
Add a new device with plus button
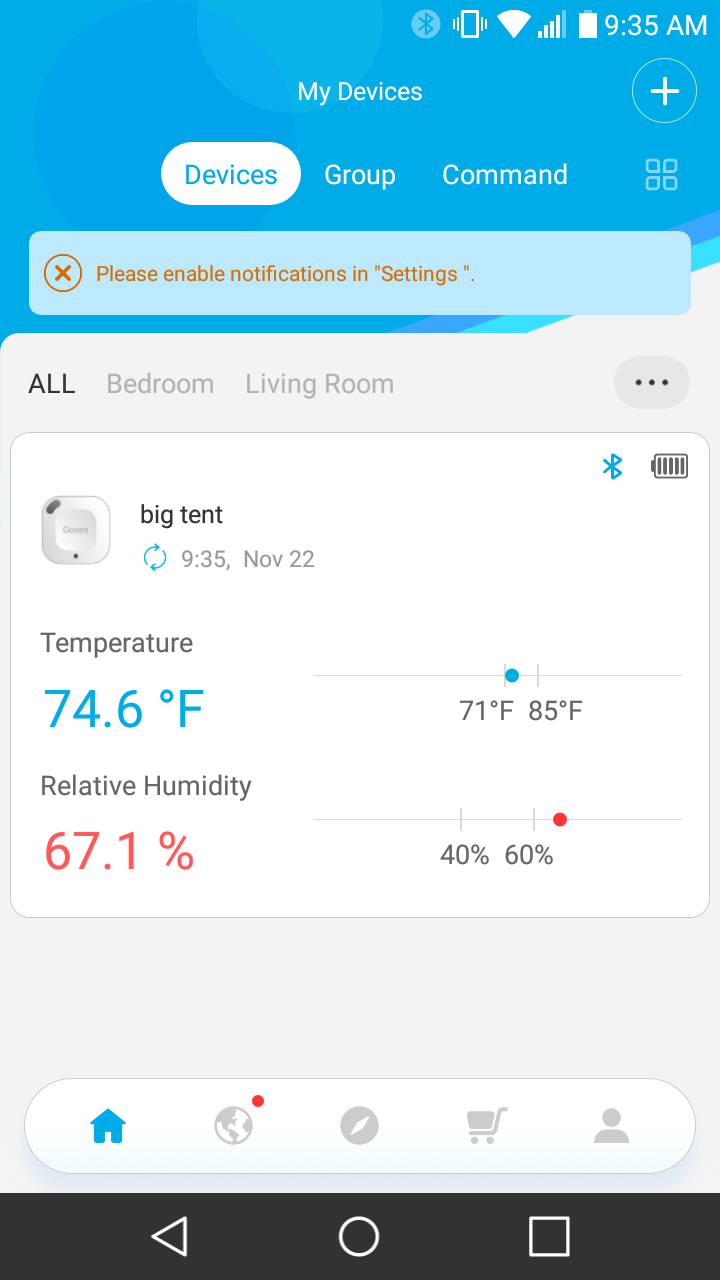click(x=664, y=91)
